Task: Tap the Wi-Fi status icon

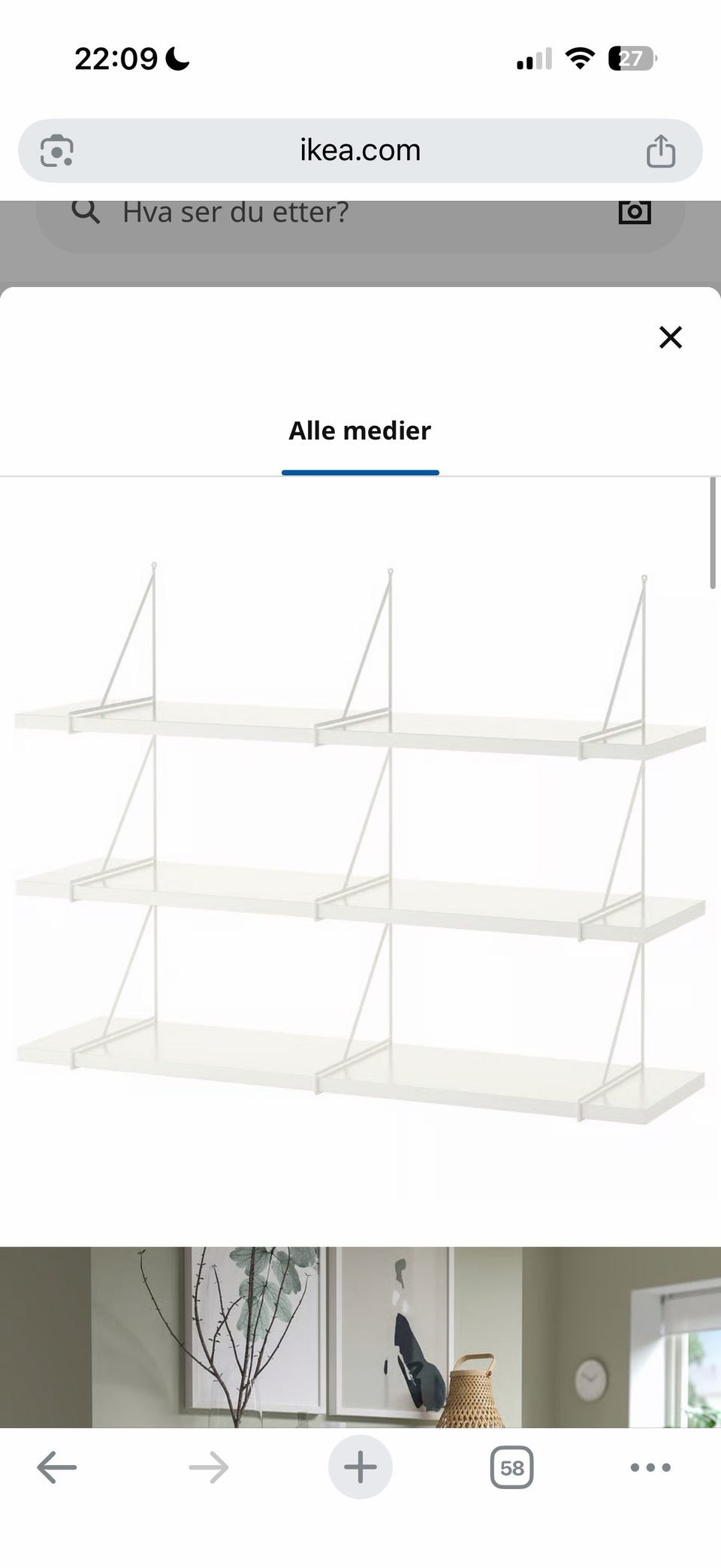Action: pos(579,57)
